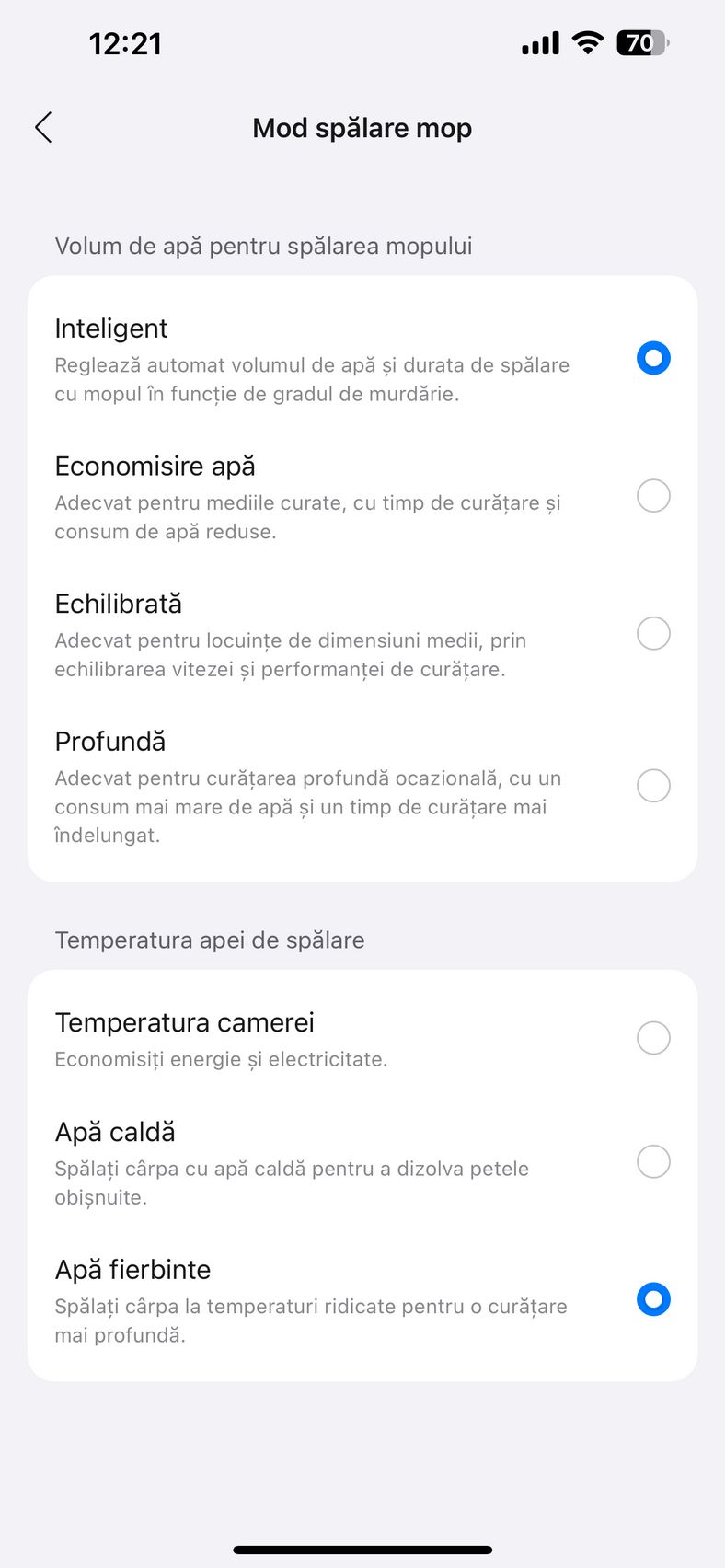Choose Economisire apă mode
Screen dimensions: 725x1568
pos(362,497)
